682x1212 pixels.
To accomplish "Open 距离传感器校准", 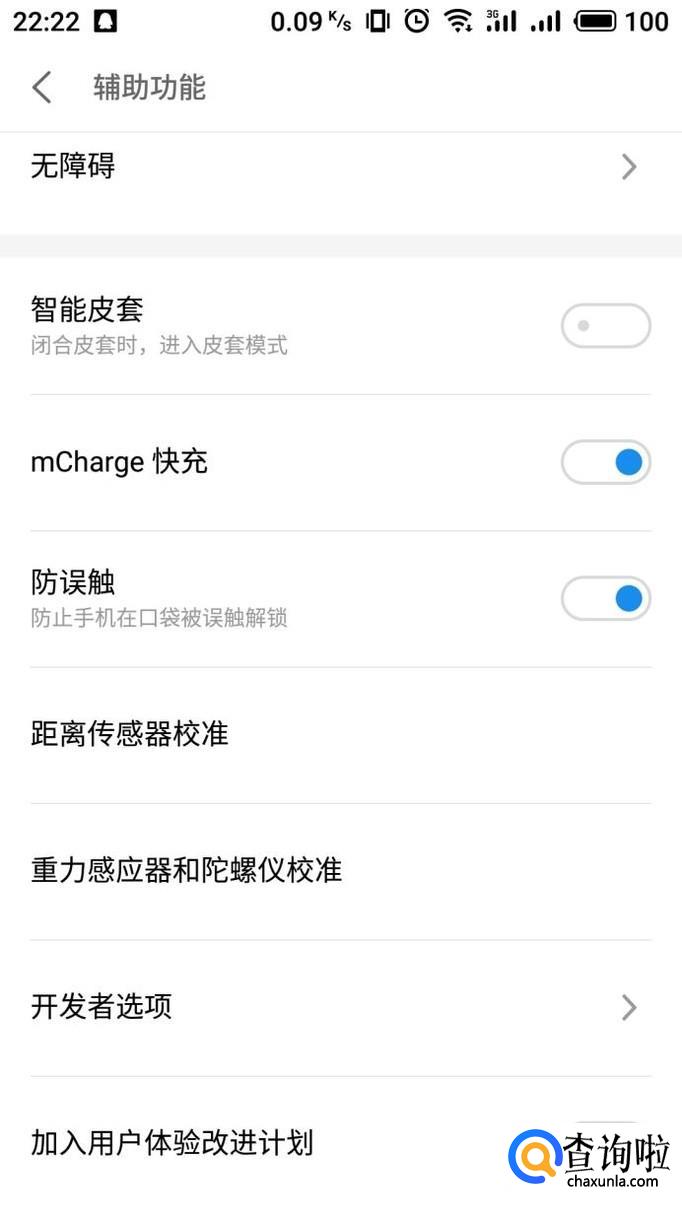I will pos(340,735).
